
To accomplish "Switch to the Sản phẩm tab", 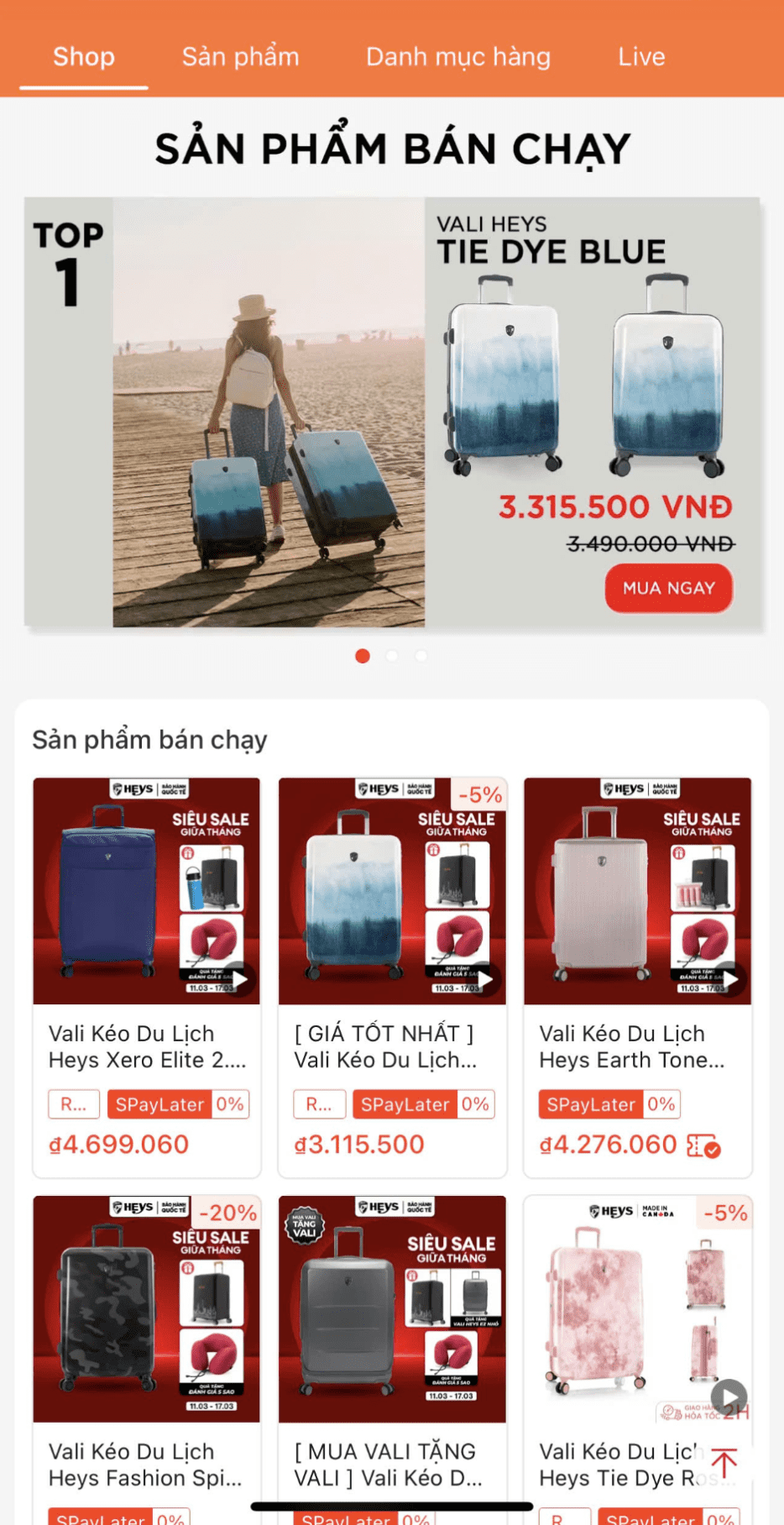I will click(x=240, y=56).
